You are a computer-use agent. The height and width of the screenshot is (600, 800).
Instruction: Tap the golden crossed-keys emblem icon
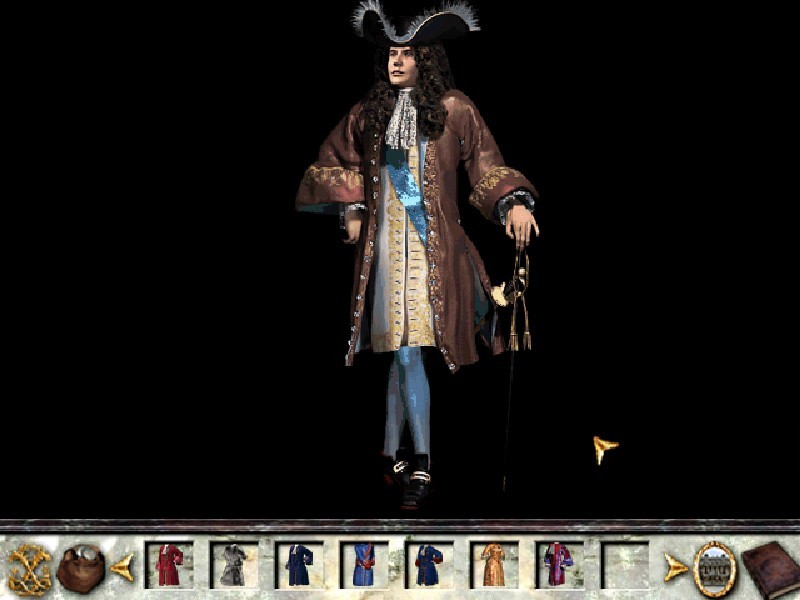point(28,569)
